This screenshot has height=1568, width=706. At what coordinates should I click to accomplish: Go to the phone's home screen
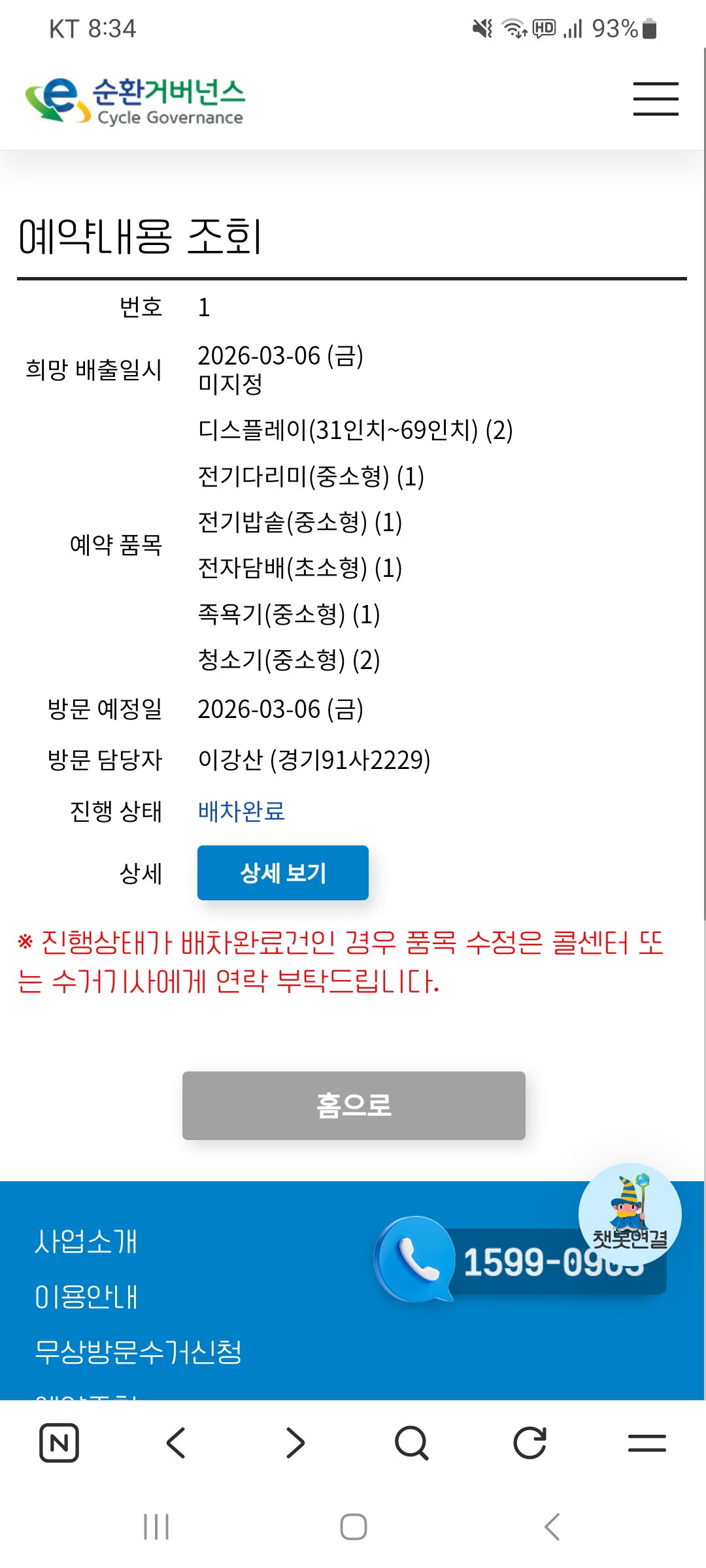[x=353, y=1527]
